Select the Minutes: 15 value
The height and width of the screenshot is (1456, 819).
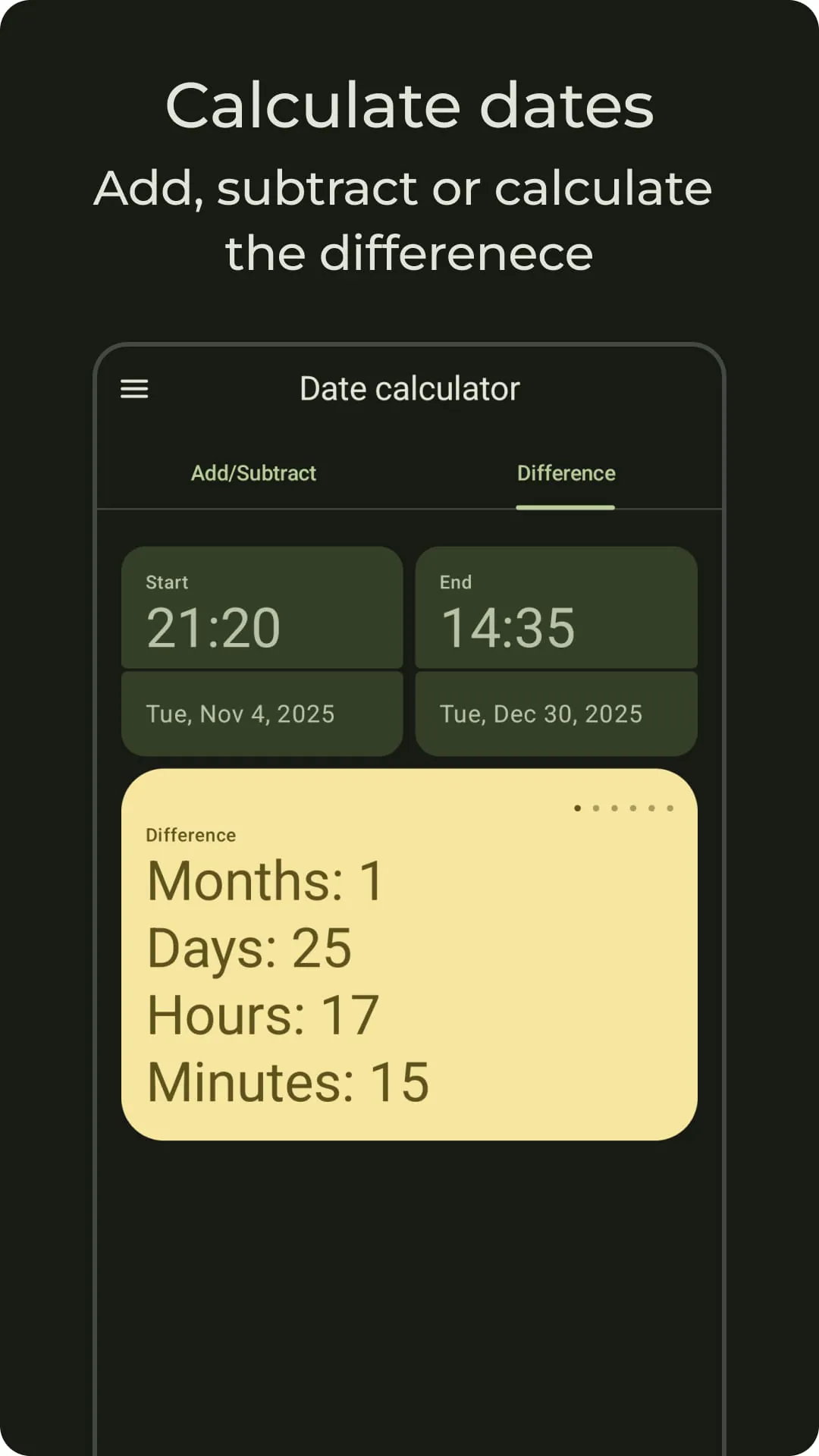click(x=287, y=1081)
